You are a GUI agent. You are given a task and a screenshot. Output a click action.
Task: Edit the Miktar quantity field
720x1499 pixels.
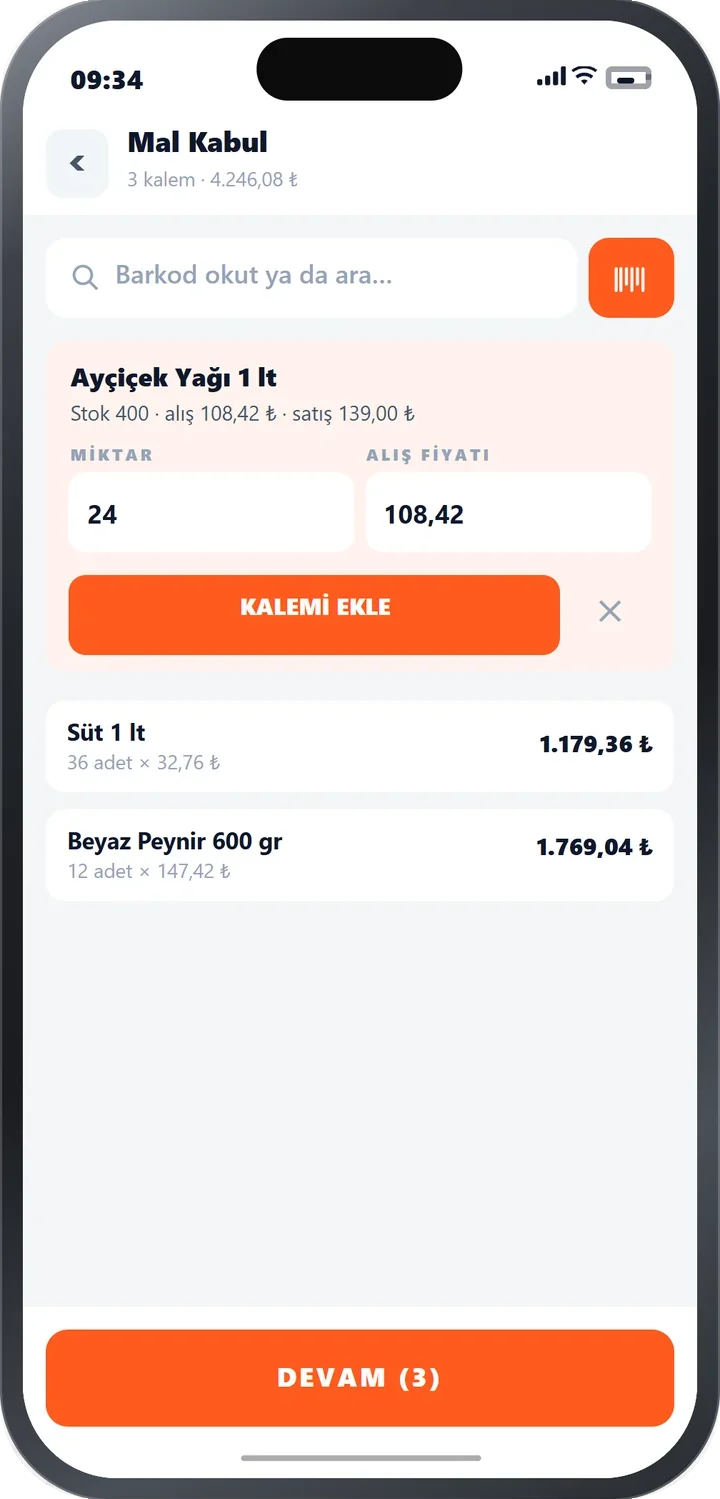(x=211, y=513)
